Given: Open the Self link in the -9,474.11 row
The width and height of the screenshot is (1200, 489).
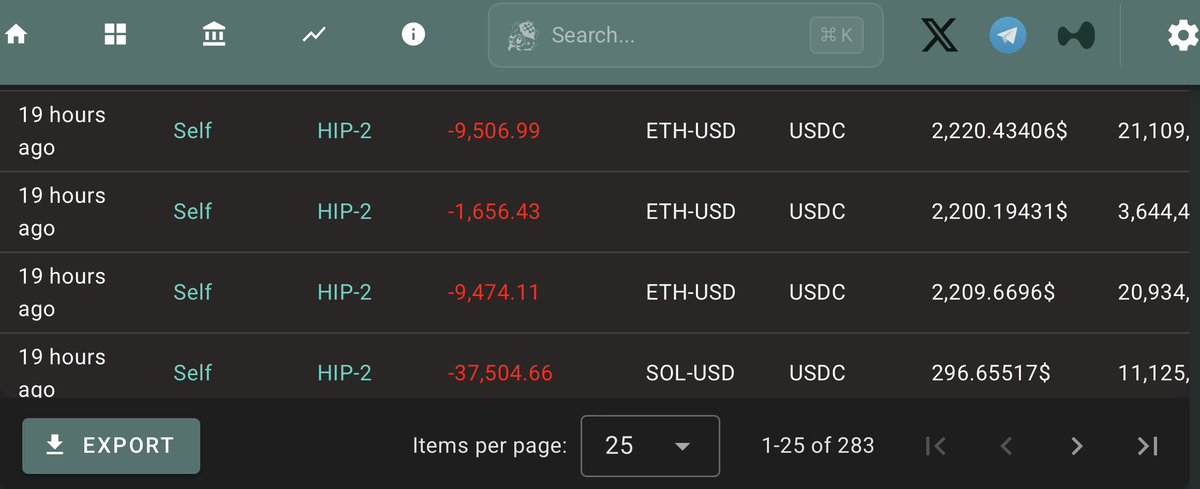Looking at the screenshot, I should pos(192,293).
